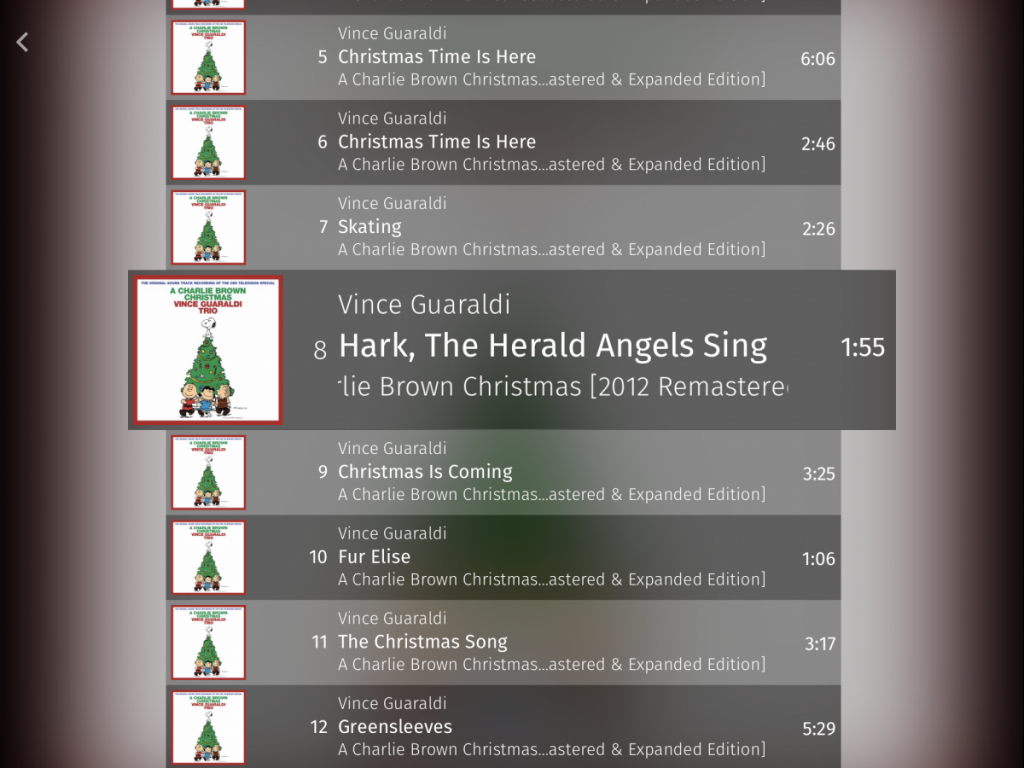Screen dimensions: 1024x768
Task: Go back using the top-left arrow
Action: [x=22, y=42]
